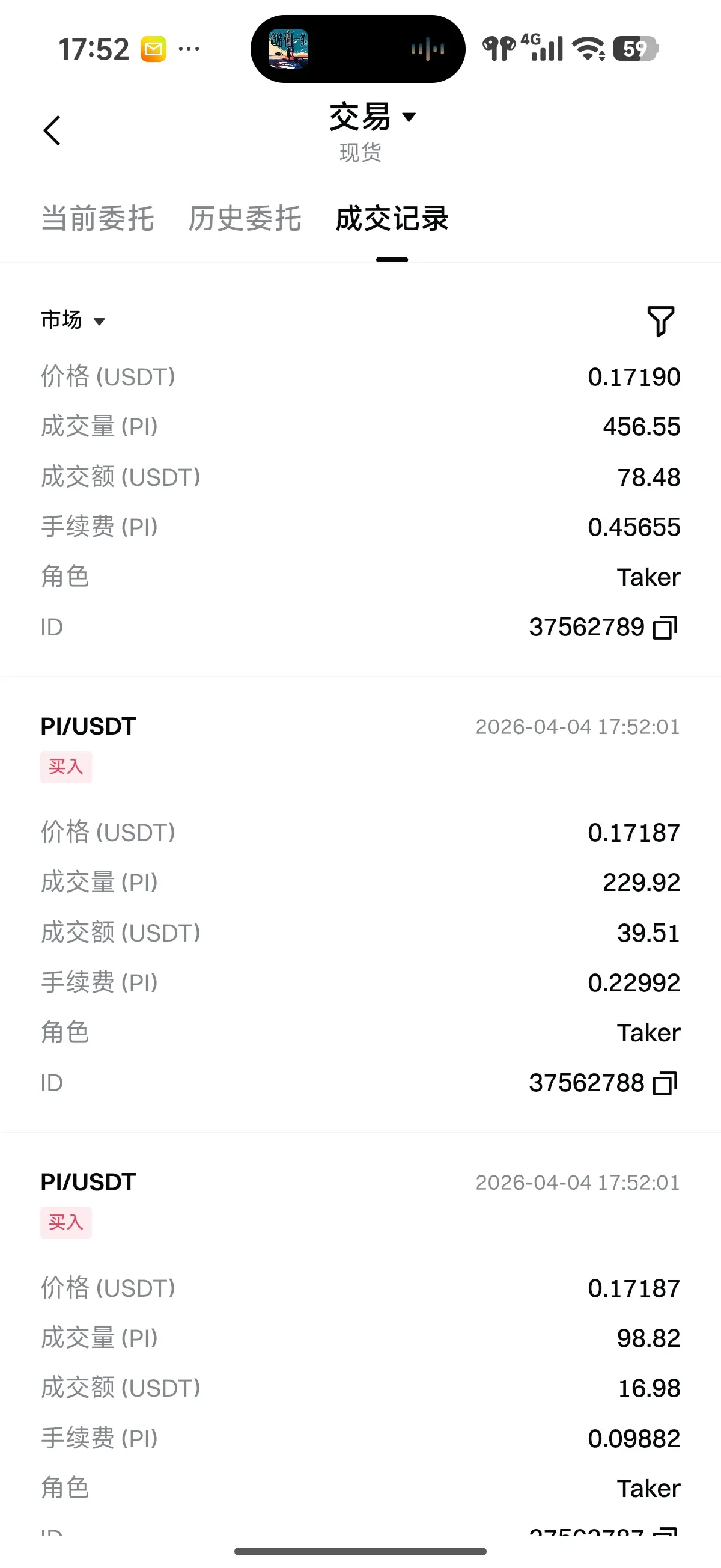Image resolution: width=721 pixels, height=1568 pixels.
Task: Go back using the top-left arrow
Action: (52, 131)
